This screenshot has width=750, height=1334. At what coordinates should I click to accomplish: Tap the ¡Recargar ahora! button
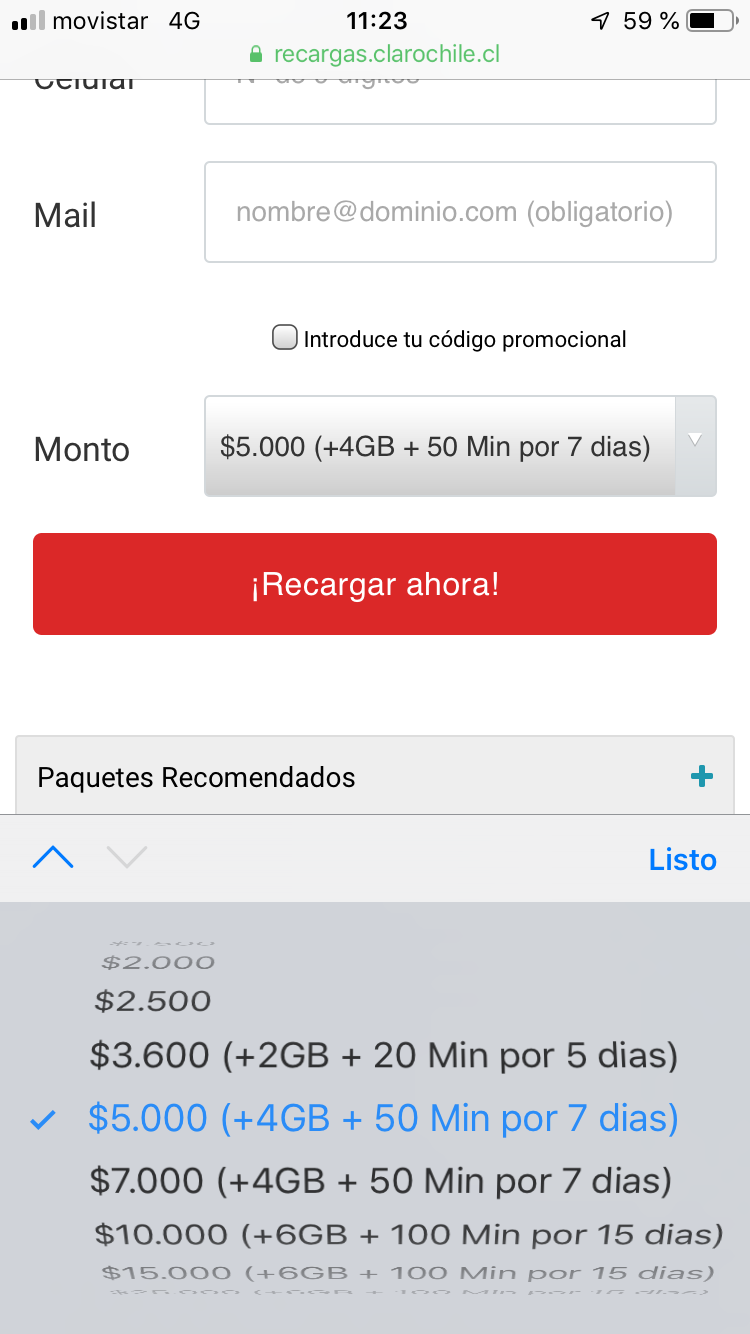375,584
